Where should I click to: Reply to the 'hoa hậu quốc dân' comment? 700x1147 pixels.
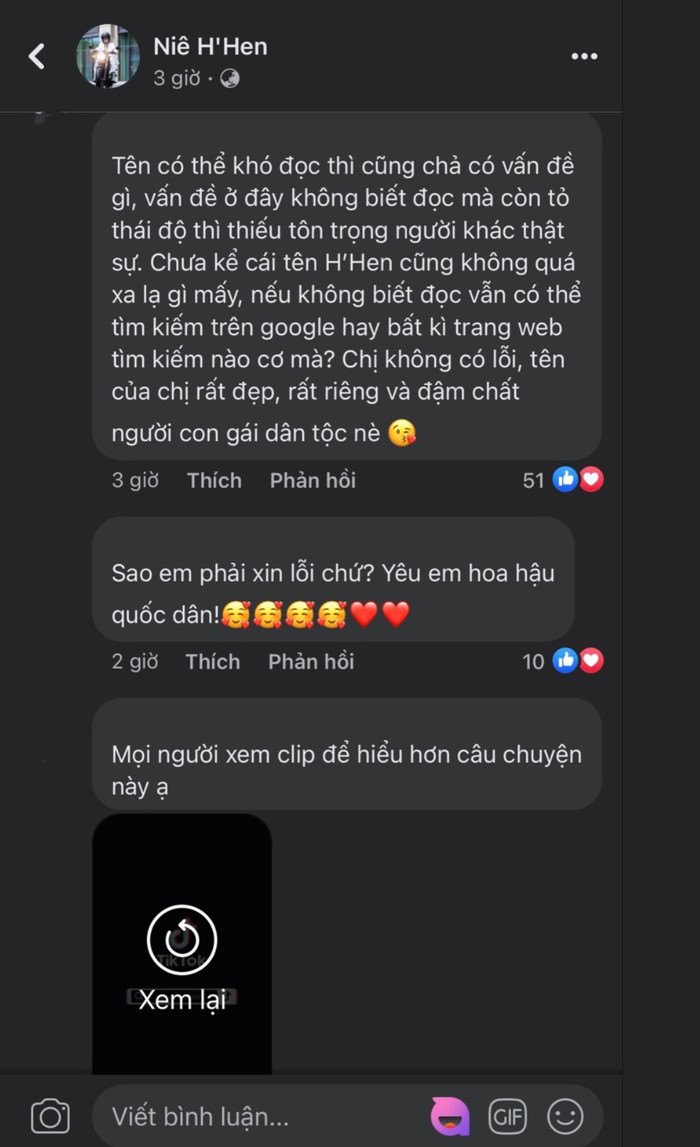(311, 661)
